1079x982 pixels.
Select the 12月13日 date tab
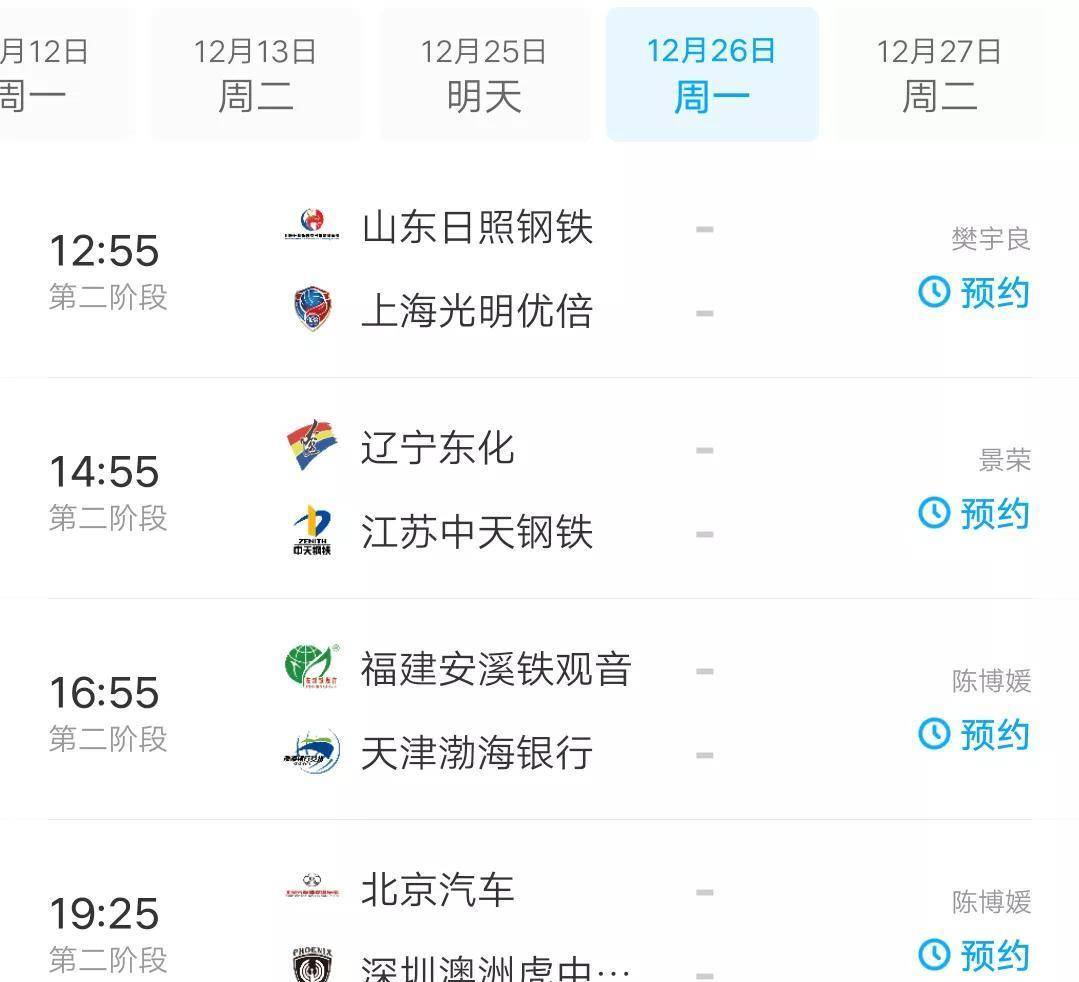255,74
